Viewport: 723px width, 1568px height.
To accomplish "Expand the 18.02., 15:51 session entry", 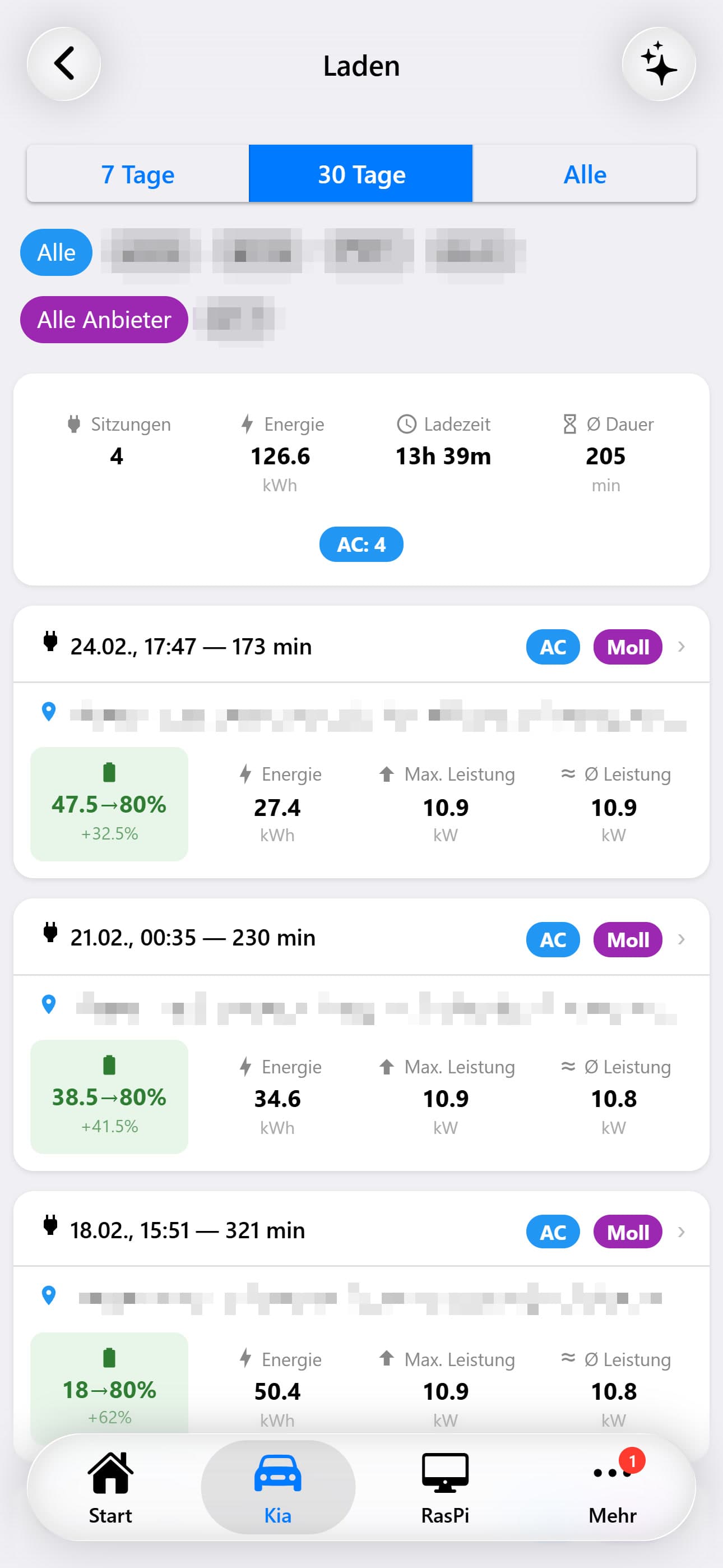I will tap(681, 1232).
